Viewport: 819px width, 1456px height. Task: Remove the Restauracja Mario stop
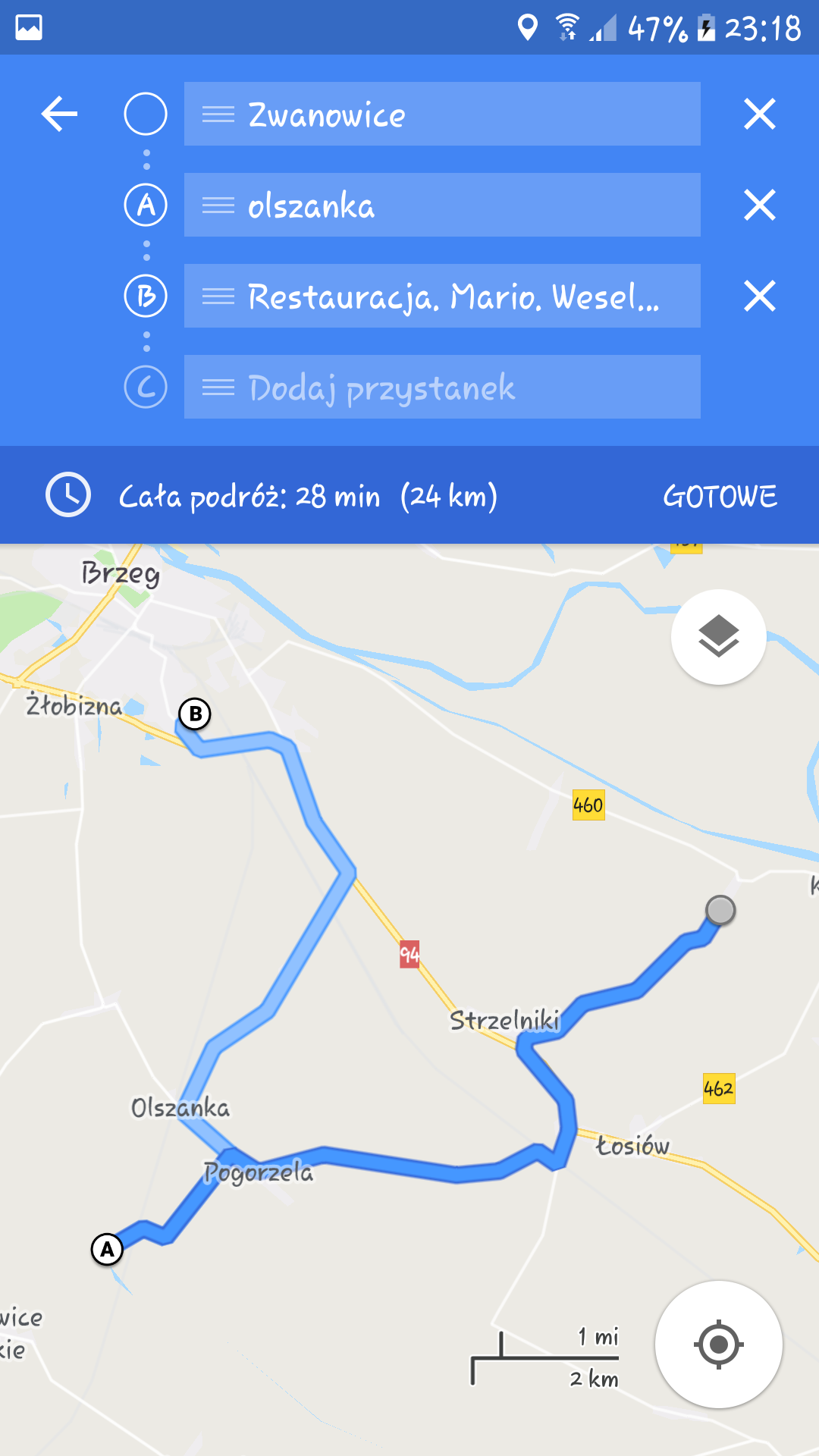click(759, 297)
